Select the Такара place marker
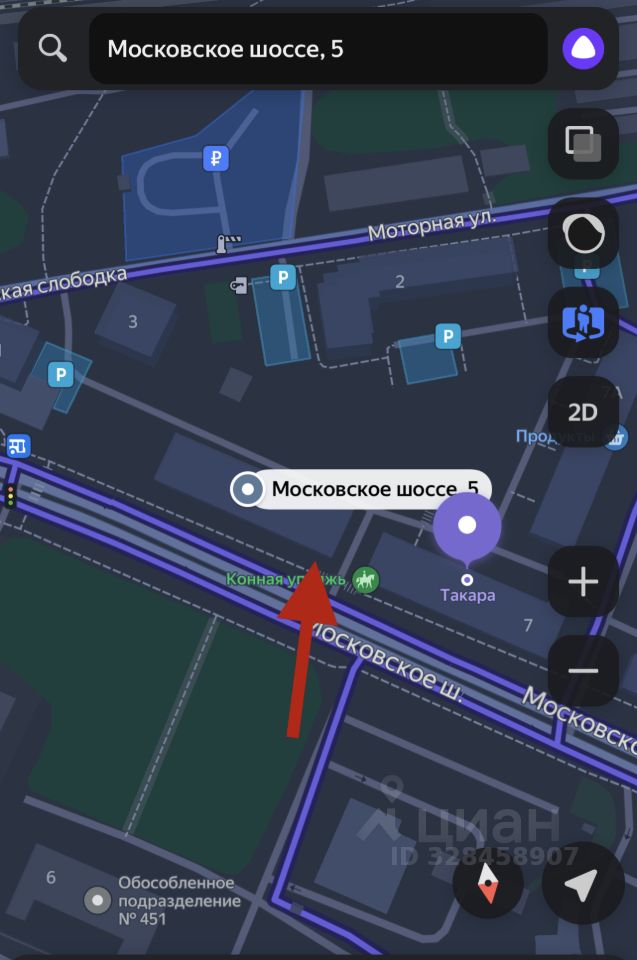637x960 pixels. pyautogui.click(x=467, y=528)
